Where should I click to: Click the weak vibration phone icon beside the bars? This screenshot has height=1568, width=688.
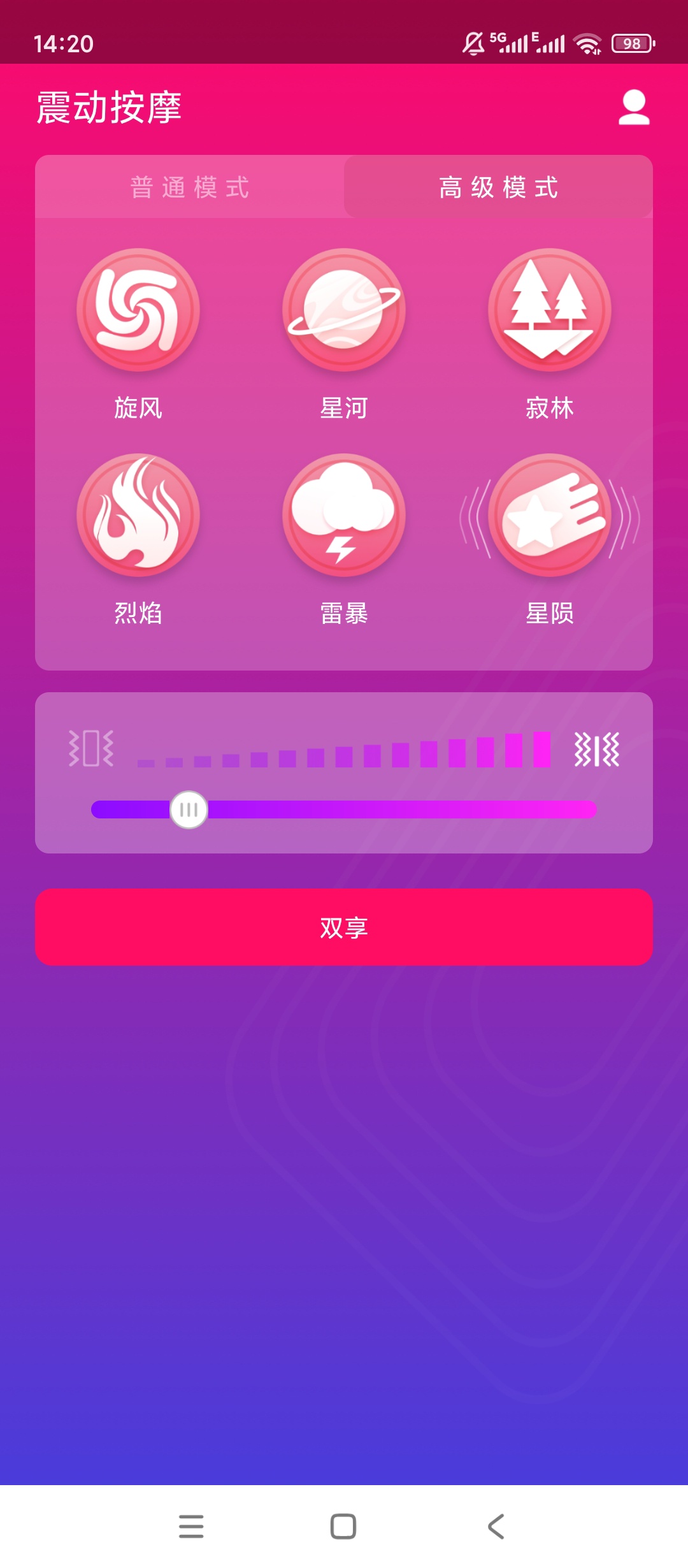(91, 751)
